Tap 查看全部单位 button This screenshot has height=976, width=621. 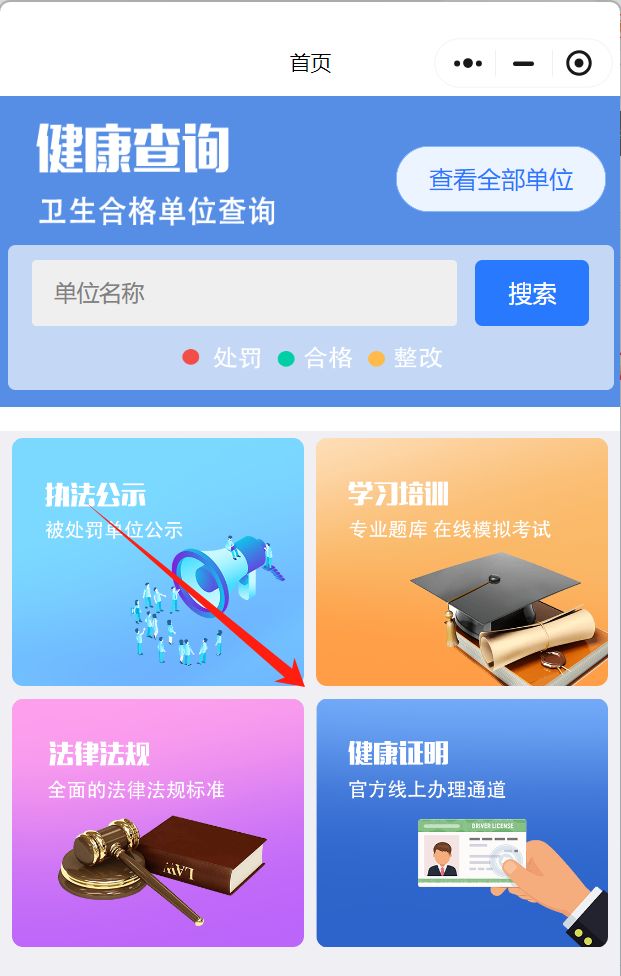coord(501,180)
